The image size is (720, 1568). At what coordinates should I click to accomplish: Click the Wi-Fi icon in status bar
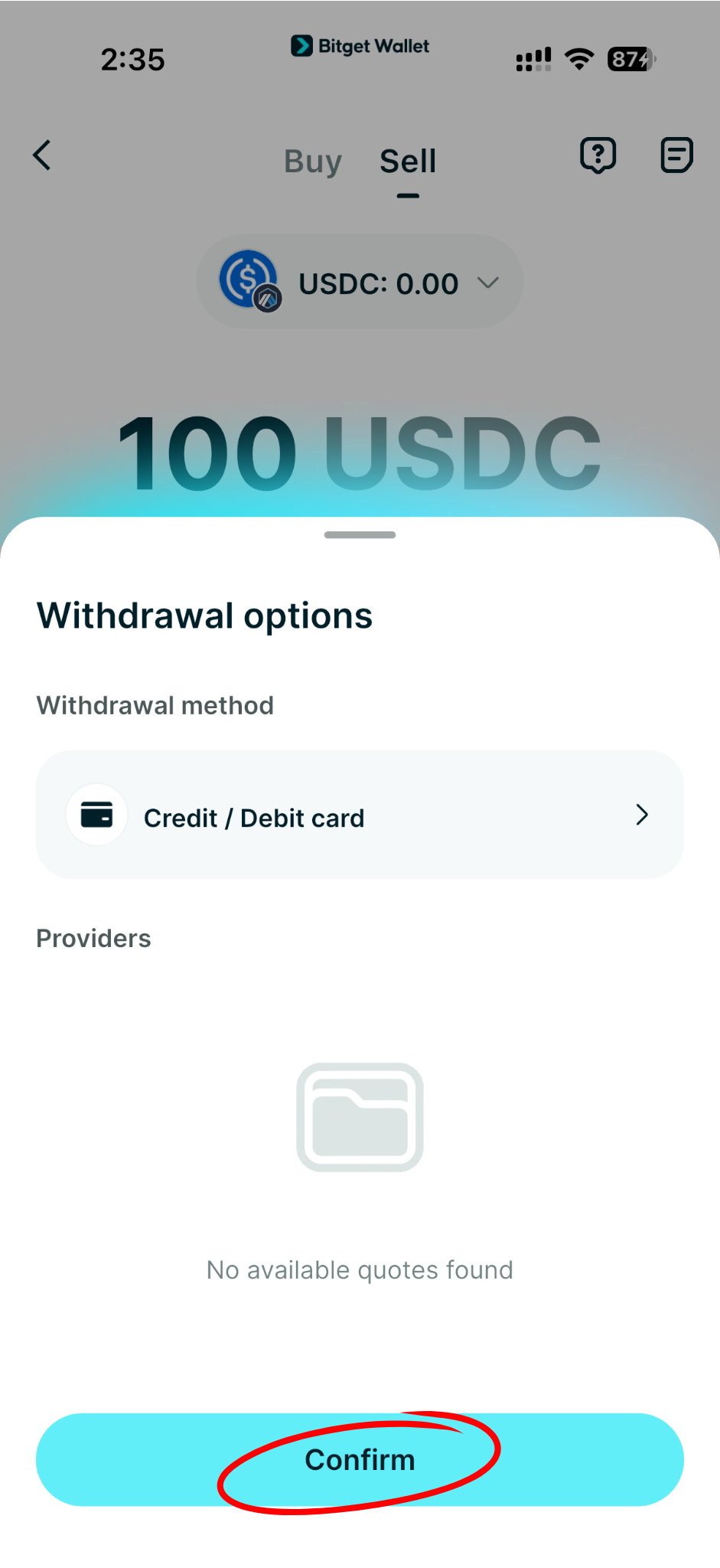click(x=579, y=59)
